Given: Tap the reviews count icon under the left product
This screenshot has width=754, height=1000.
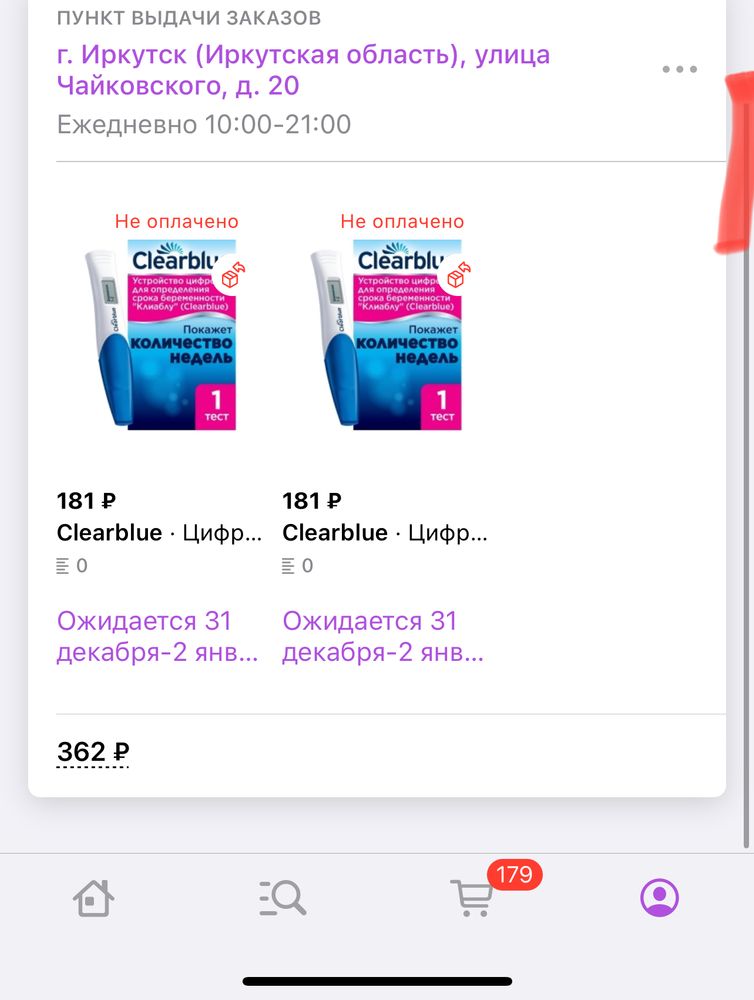Looking at the screenshot, I should 62,564.
